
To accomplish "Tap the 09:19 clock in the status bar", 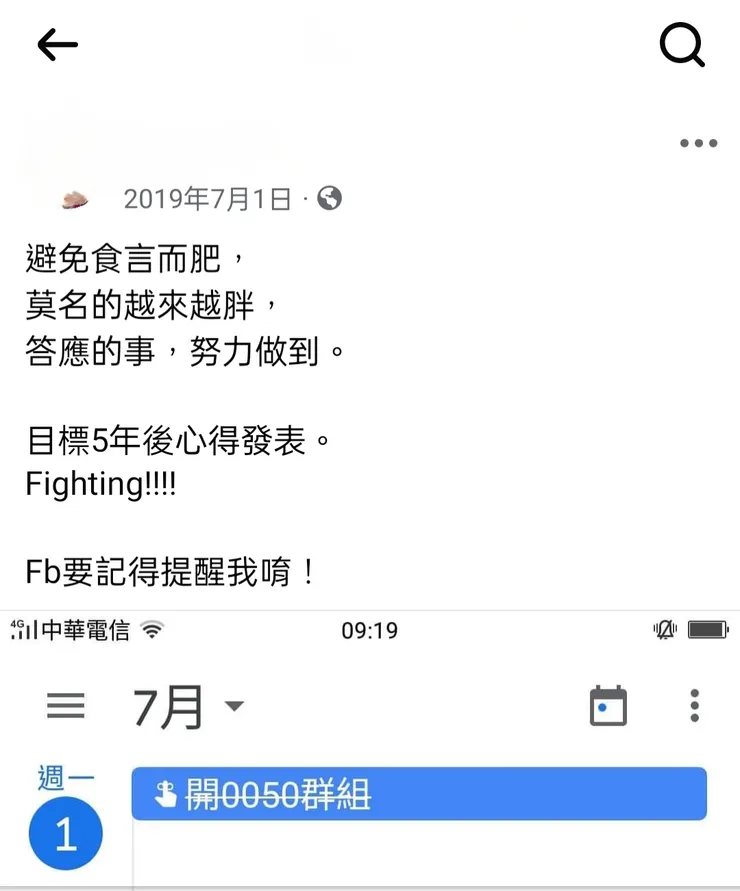I will pos(370,629).
